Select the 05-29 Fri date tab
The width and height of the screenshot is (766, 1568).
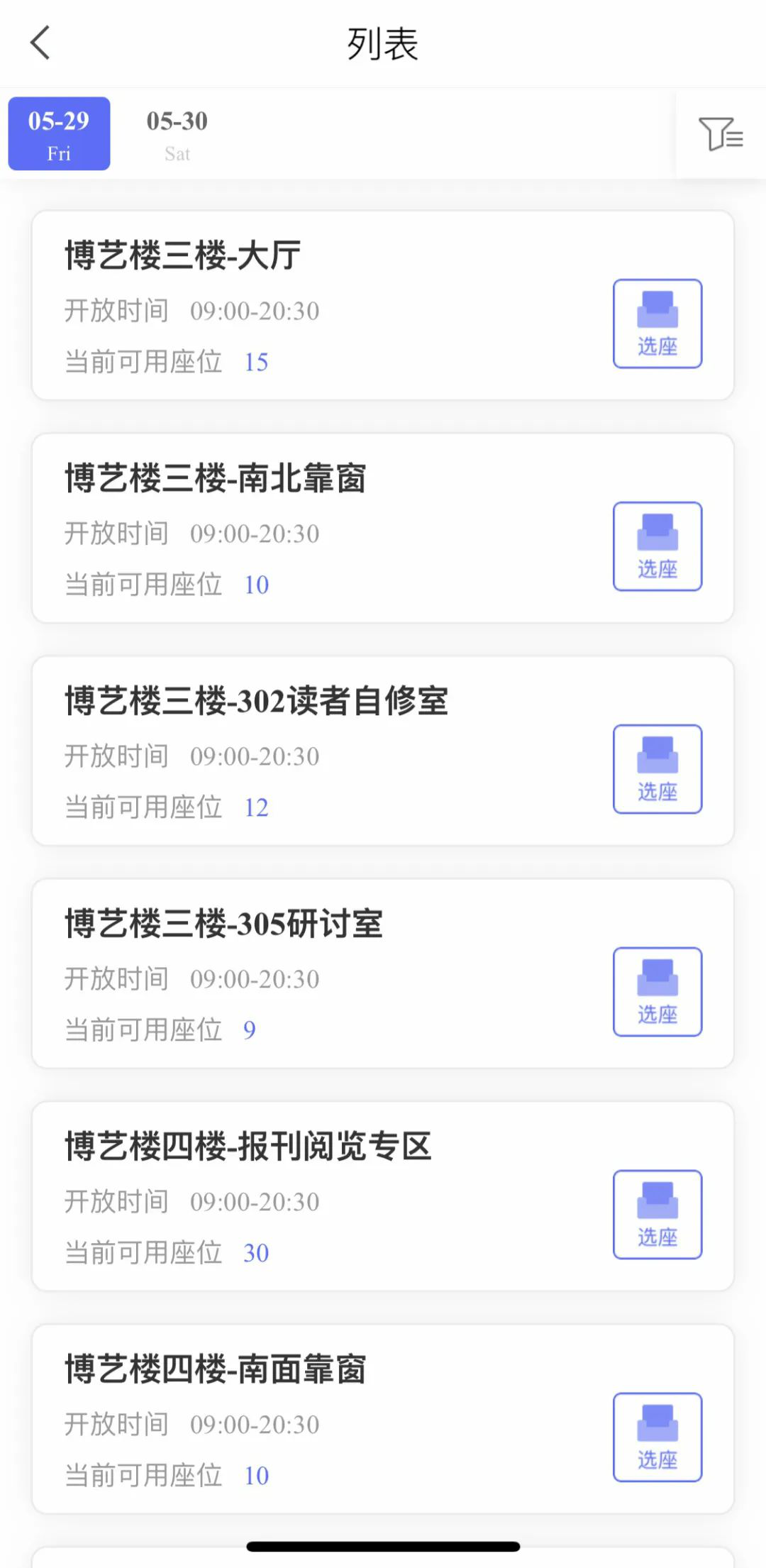[59, 133]
